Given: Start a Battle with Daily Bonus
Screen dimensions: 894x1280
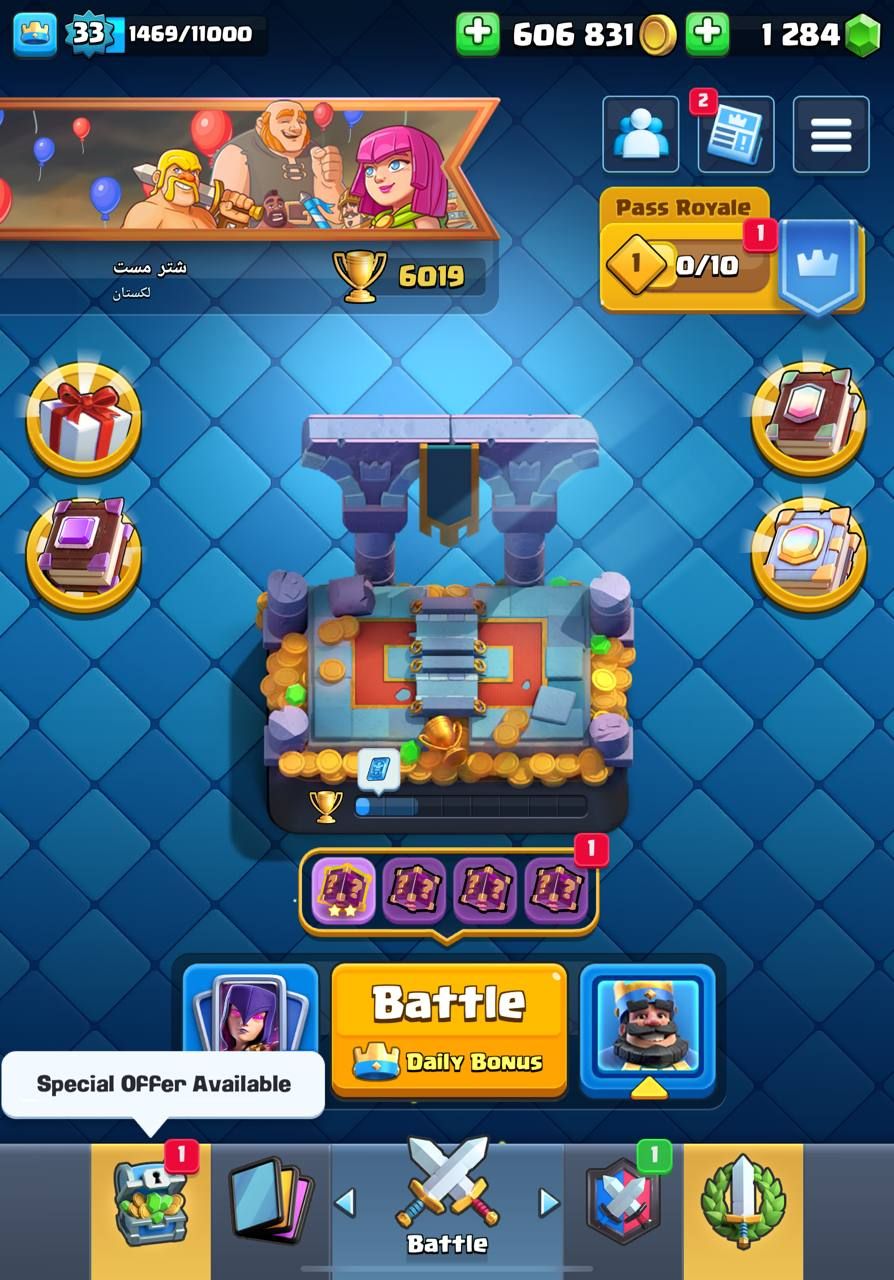Looking at the screenshot, I should click(448, 1030).
